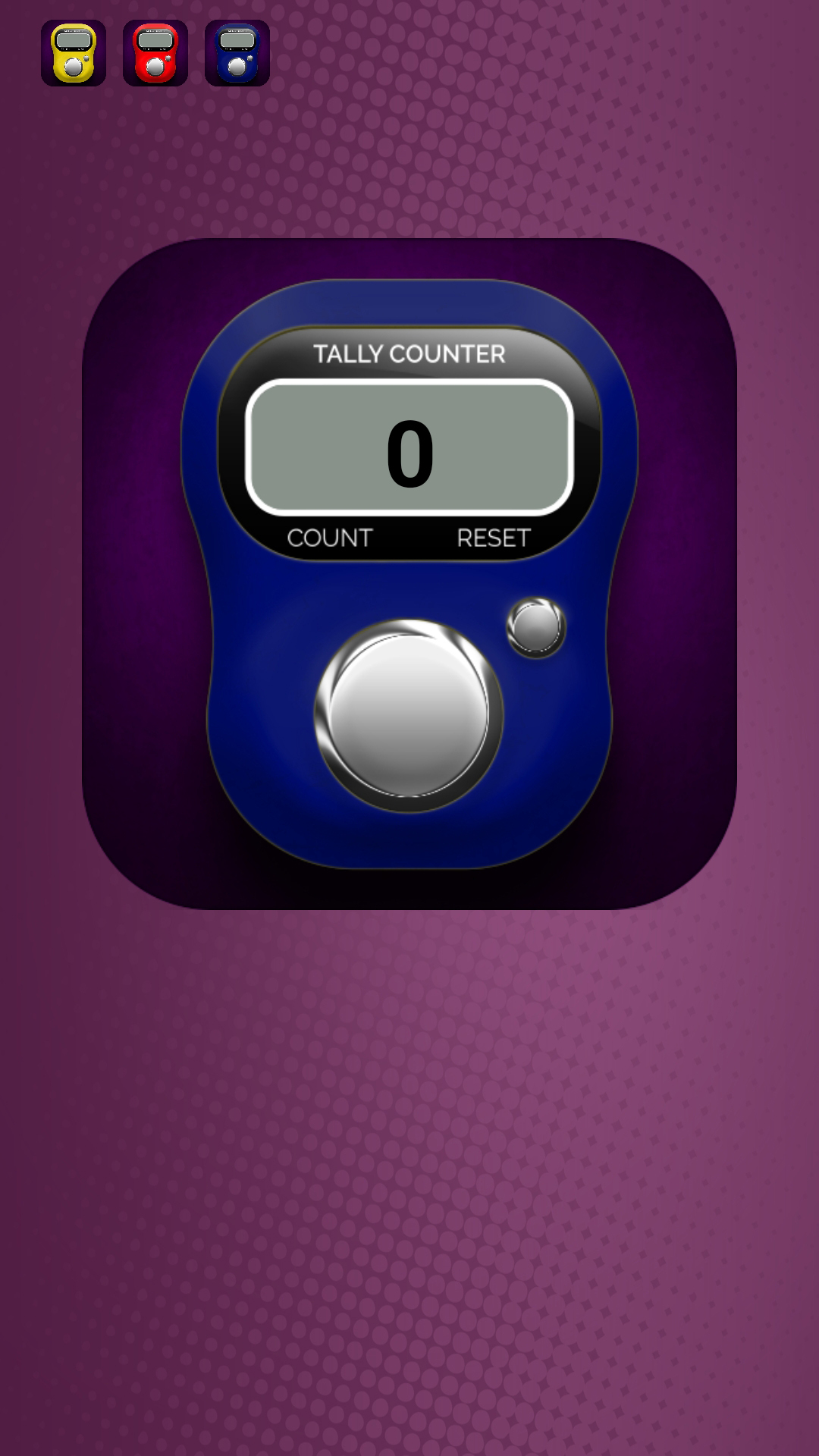Select the yellow counter theme

coord(74,53)
